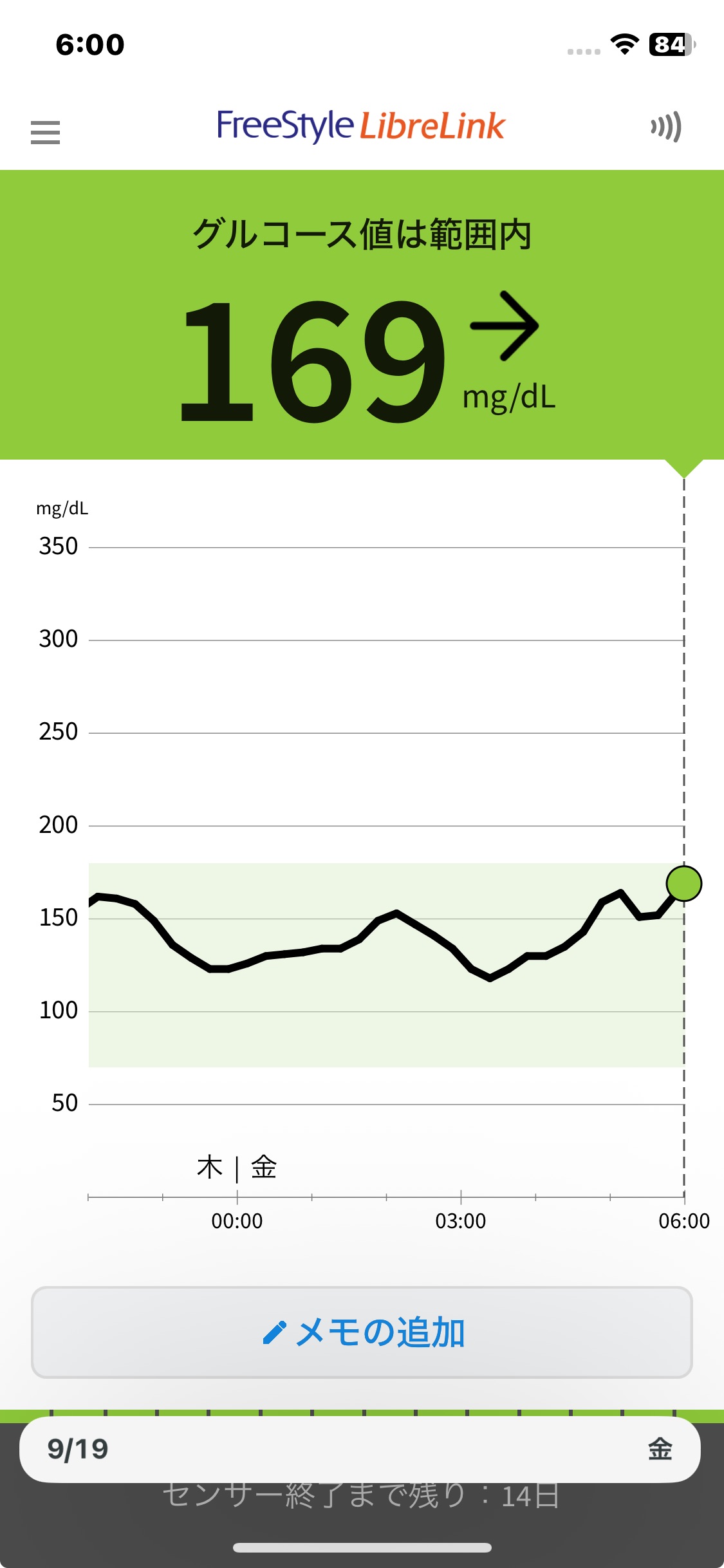
Task: Open the hamburger menu
Action: tap(45, 132)
